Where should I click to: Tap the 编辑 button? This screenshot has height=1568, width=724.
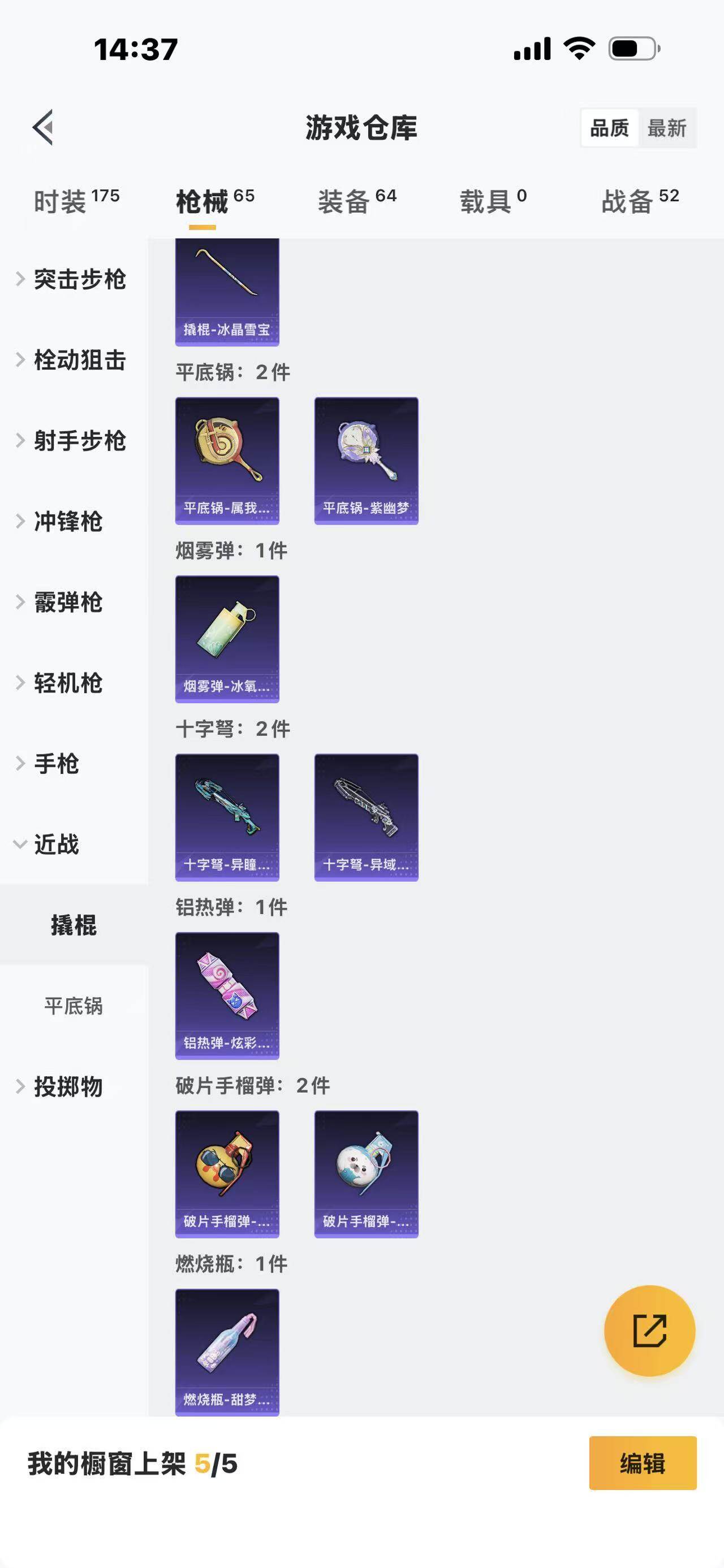[643, 1463]
